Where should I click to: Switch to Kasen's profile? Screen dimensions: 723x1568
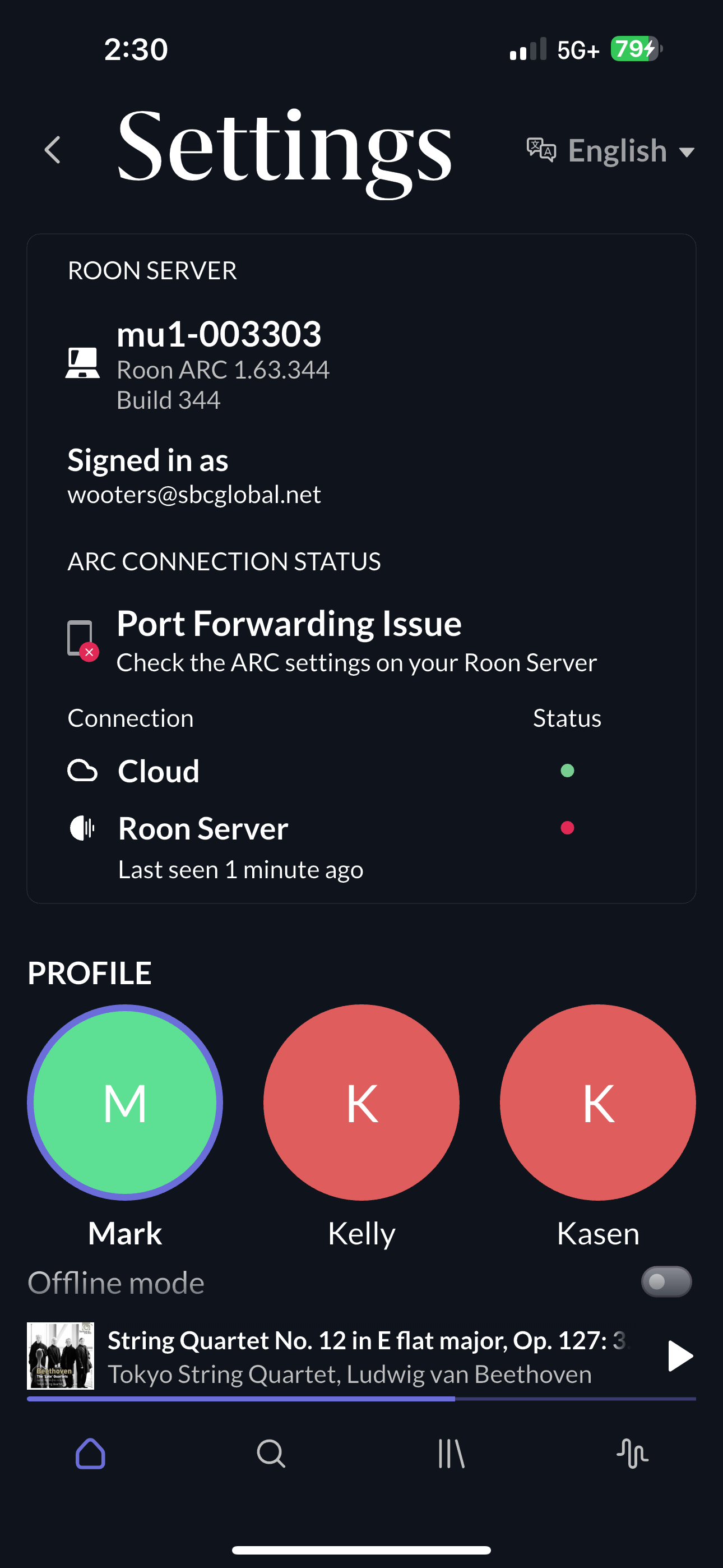597,1102
